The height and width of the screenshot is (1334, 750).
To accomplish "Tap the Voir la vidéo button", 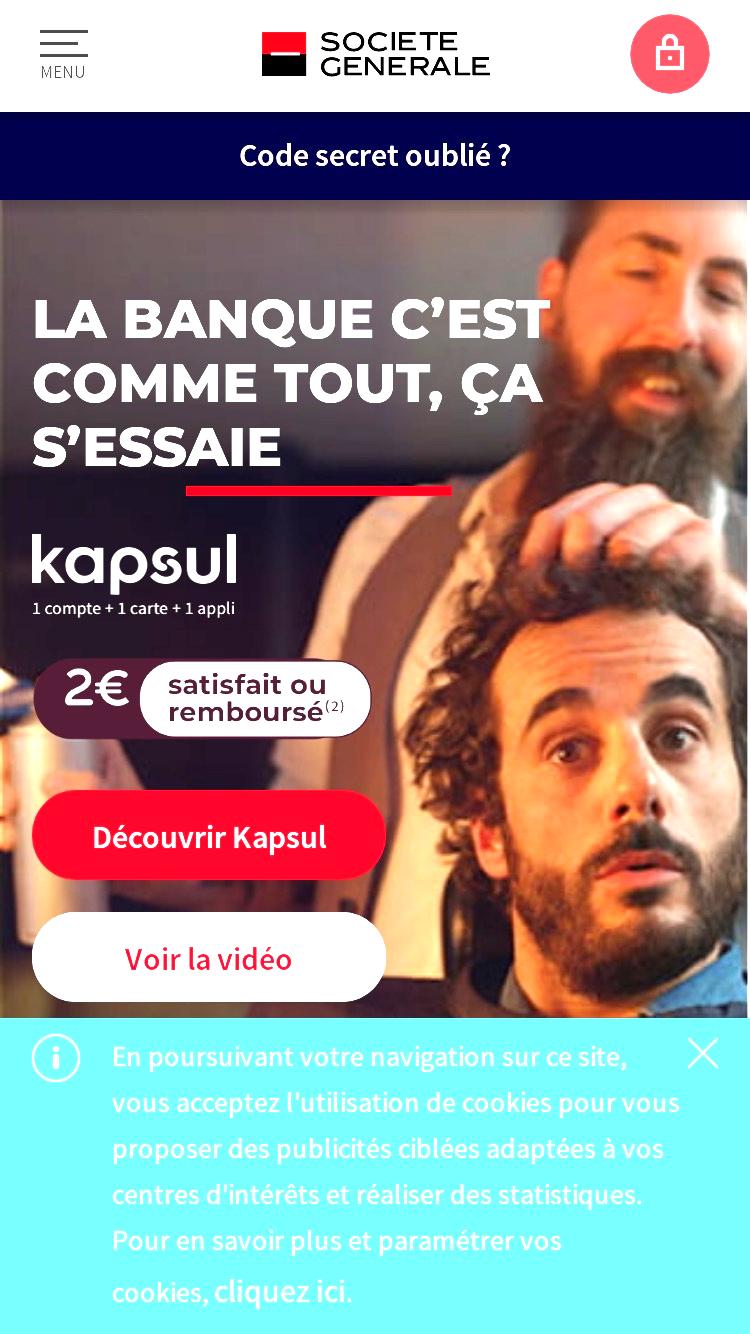I will point(209,958).
